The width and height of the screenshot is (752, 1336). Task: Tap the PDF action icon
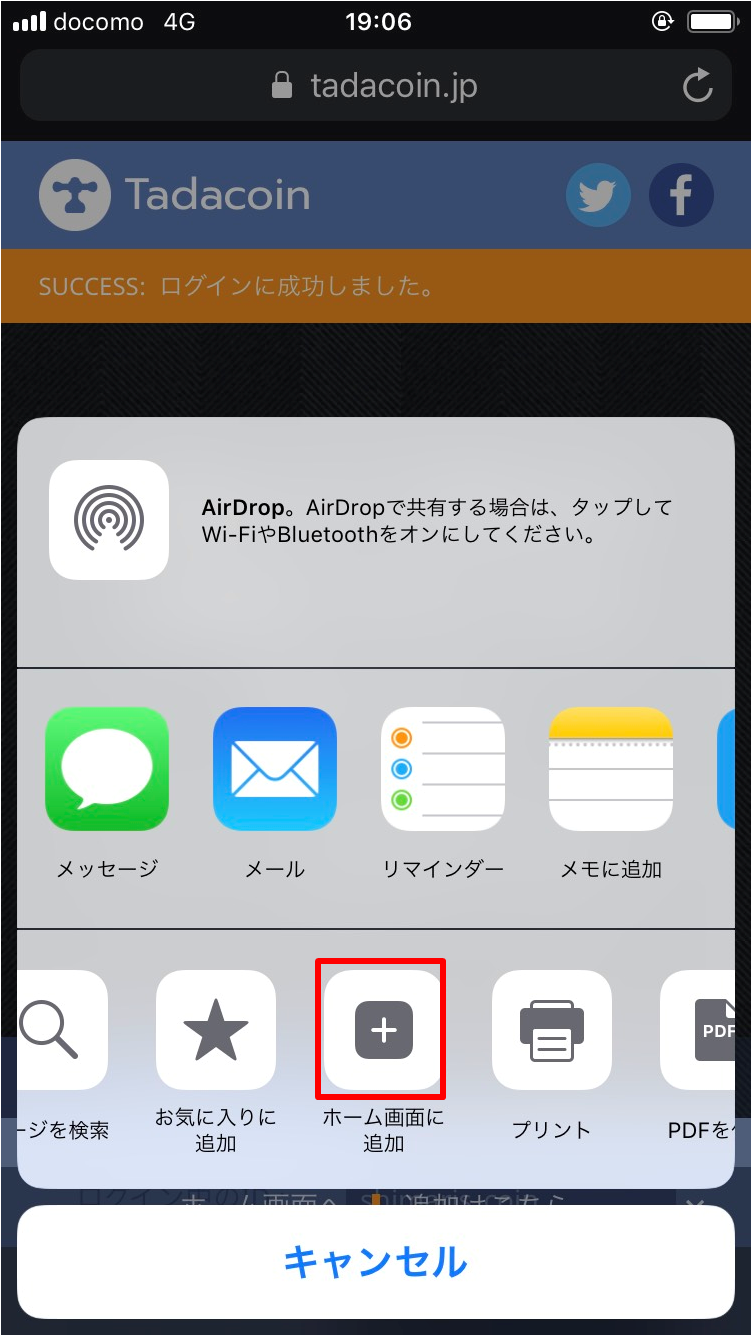click(x=705, y=1030)
